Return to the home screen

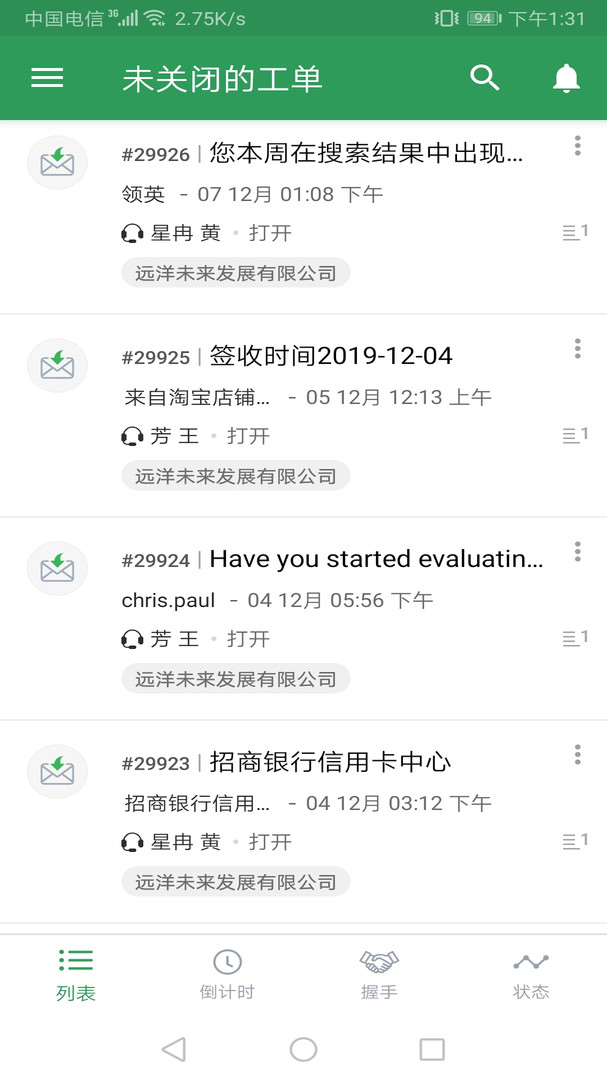[x=303, y=1049]
